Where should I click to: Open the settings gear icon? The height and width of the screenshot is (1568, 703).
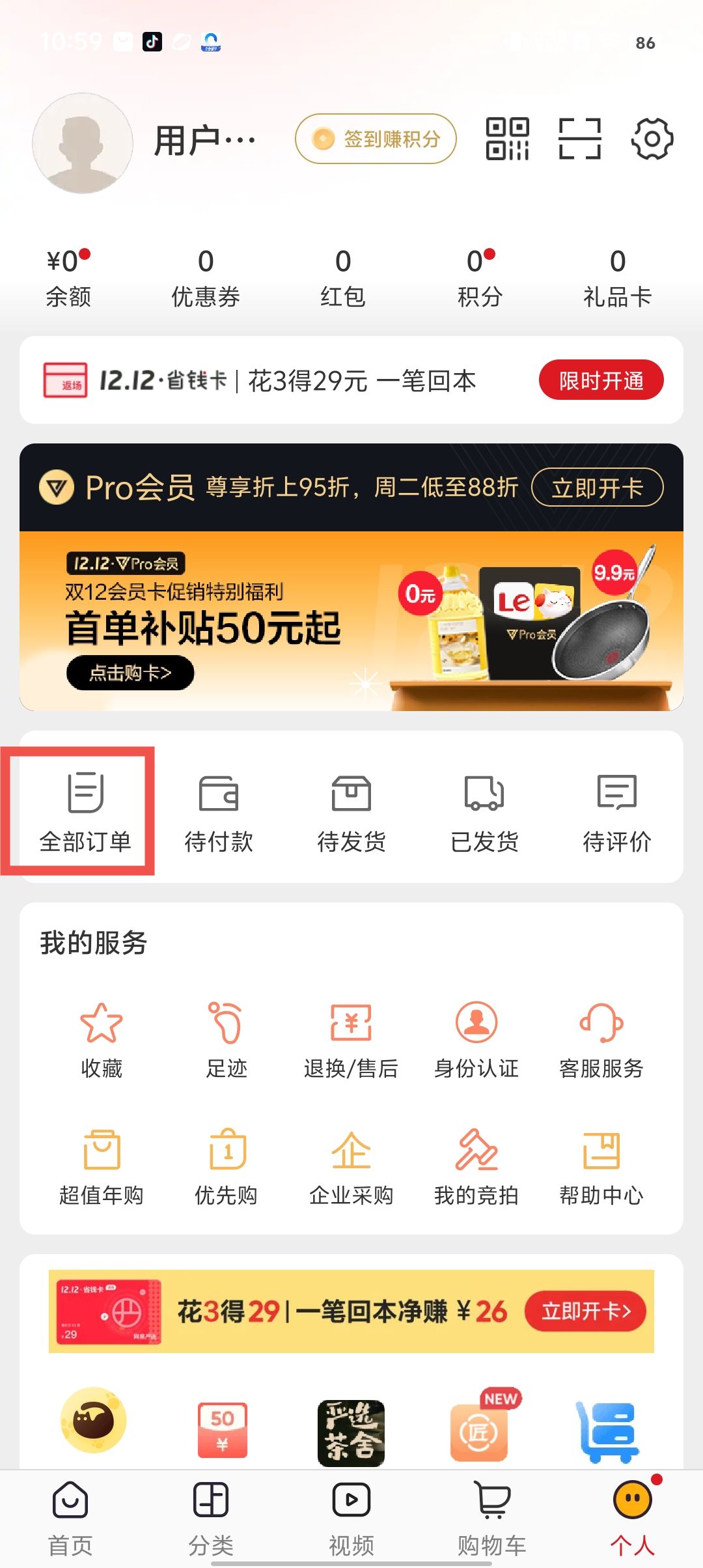652,139
